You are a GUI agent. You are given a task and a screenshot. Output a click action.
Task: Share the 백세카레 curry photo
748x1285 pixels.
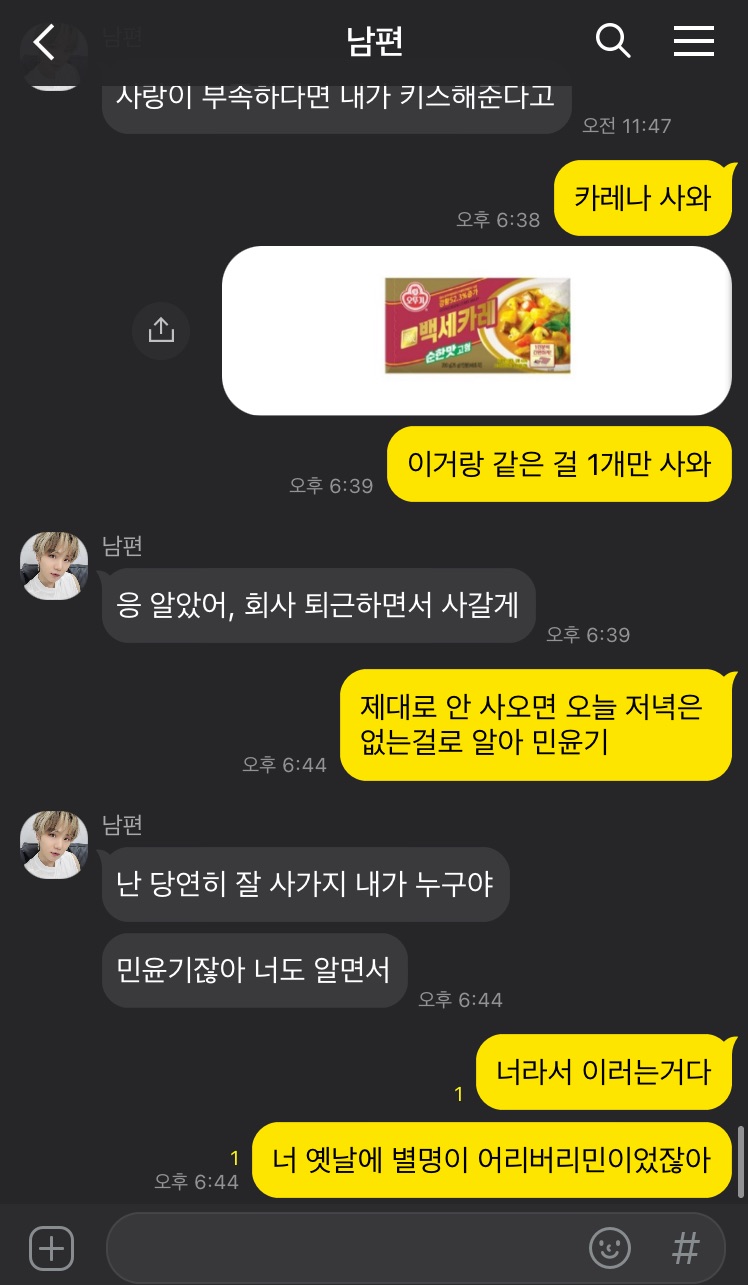click(161, 330)
